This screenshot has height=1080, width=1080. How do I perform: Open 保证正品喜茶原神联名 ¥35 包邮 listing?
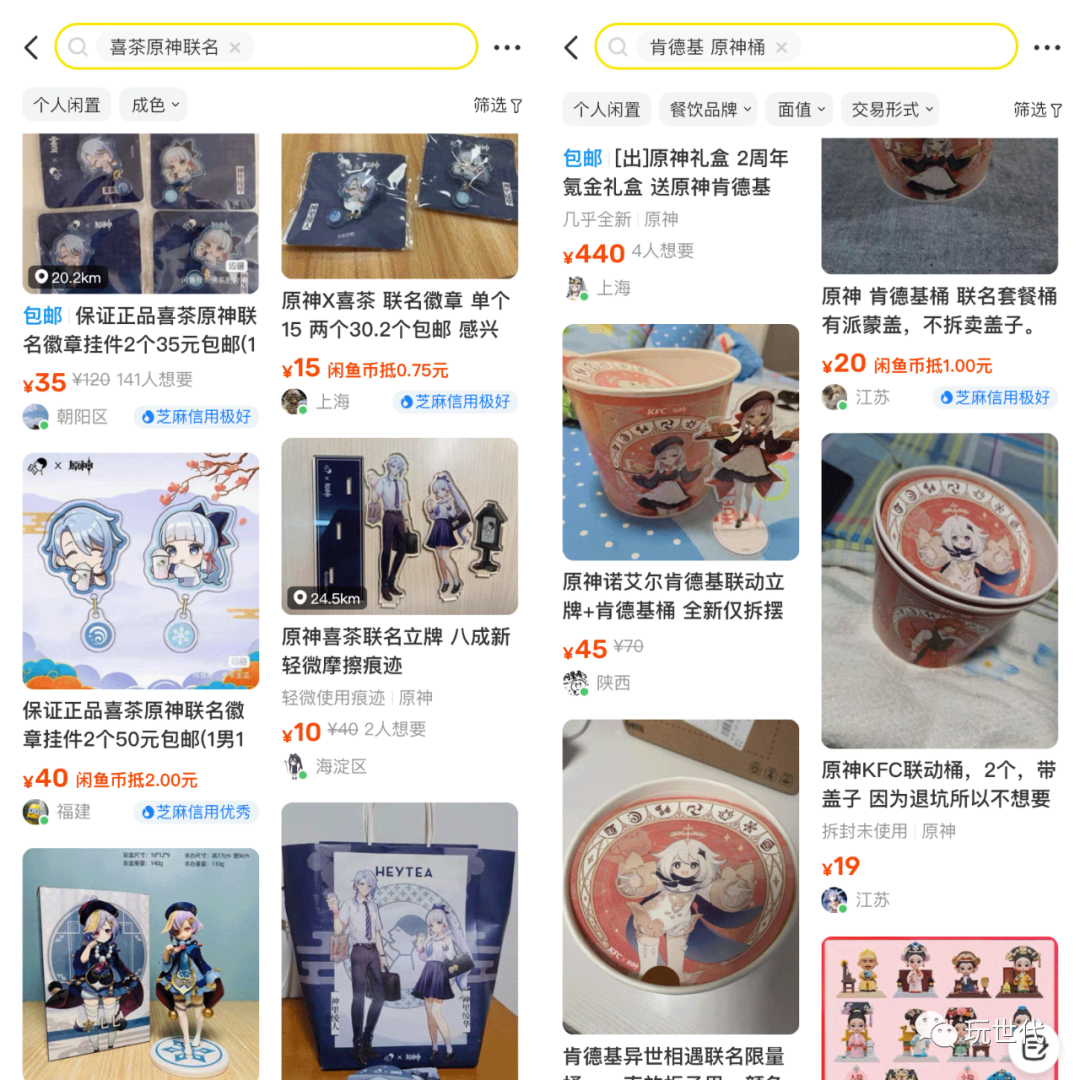(x=140, y=330)
